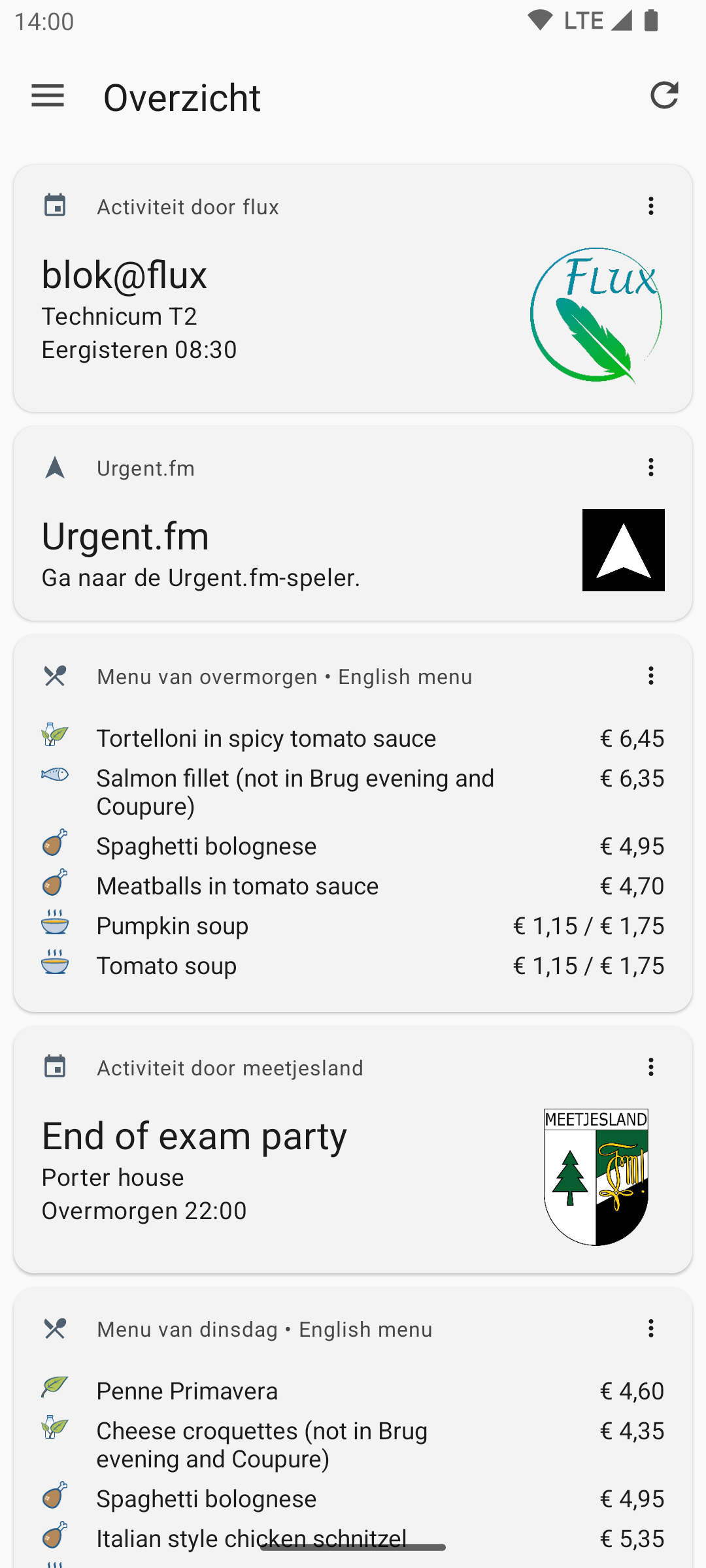The height and width of the screenshot is (1568, 706).
Task: Open options for the flux activity card
Action: pyautogui.click(x=650, y=206)
